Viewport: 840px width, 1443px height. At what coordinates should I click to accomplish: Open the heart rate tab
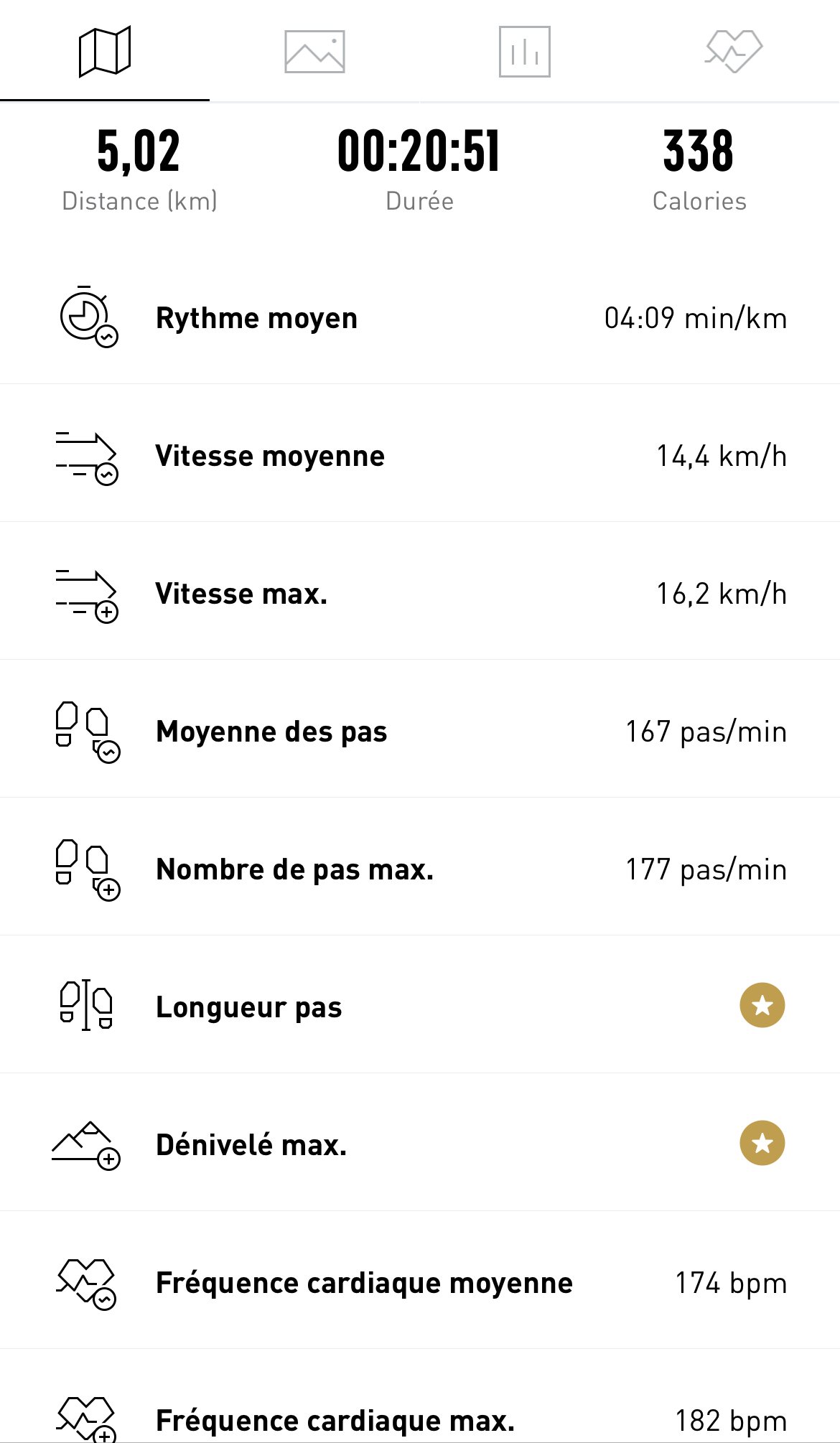click(x=734, y=51)
